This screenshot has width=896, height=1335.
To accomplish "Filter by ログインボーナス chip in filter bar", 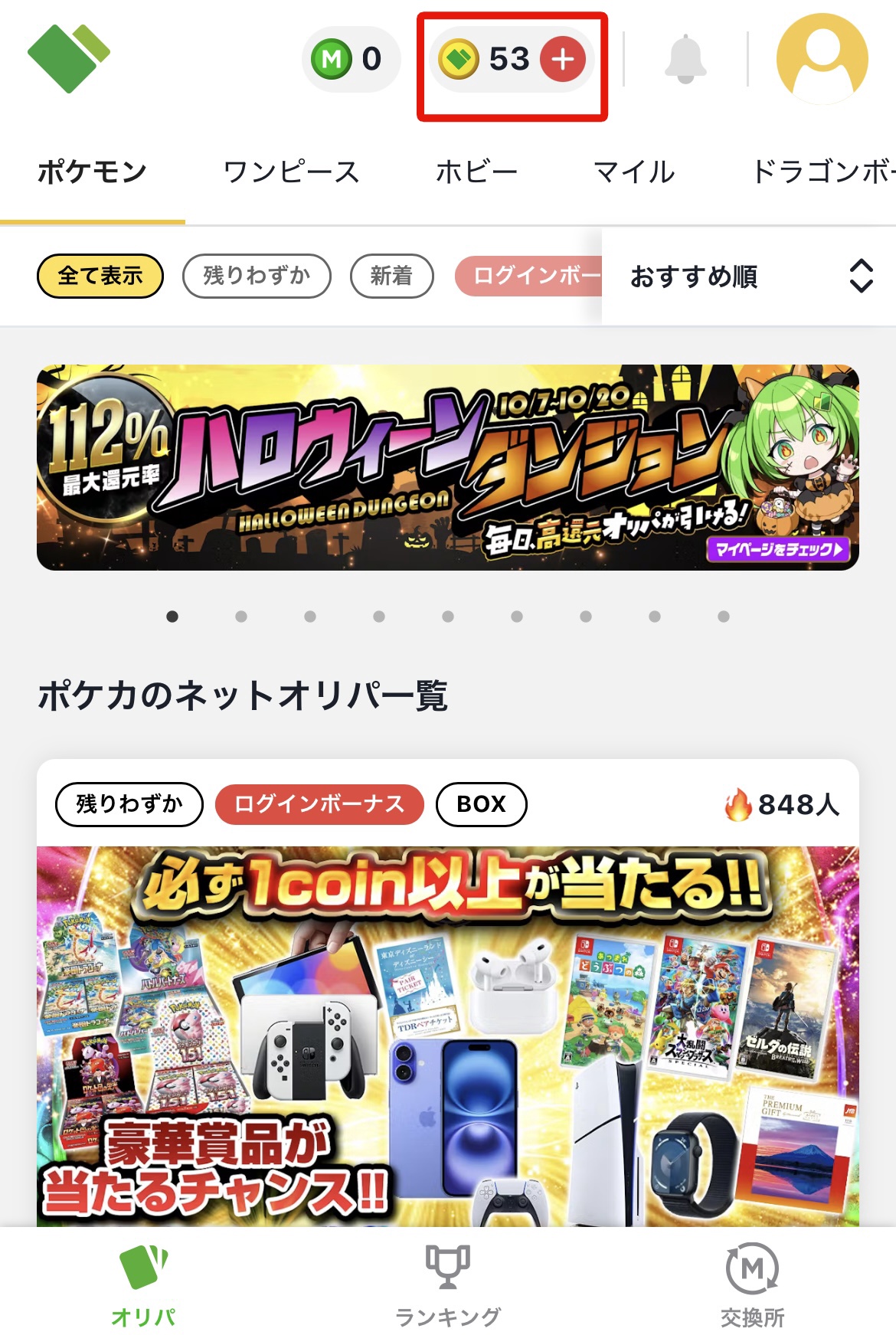I will click(530, 276).
